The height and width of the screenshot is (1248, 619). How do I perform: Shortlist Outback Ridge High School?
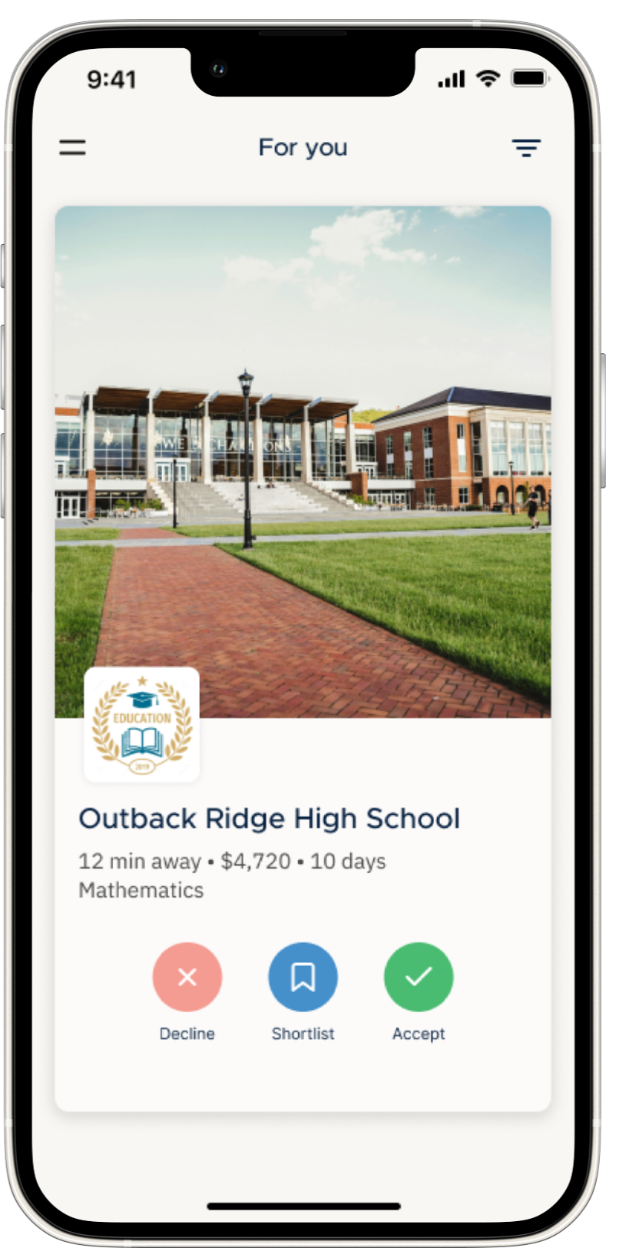click(x=303, y=977)
